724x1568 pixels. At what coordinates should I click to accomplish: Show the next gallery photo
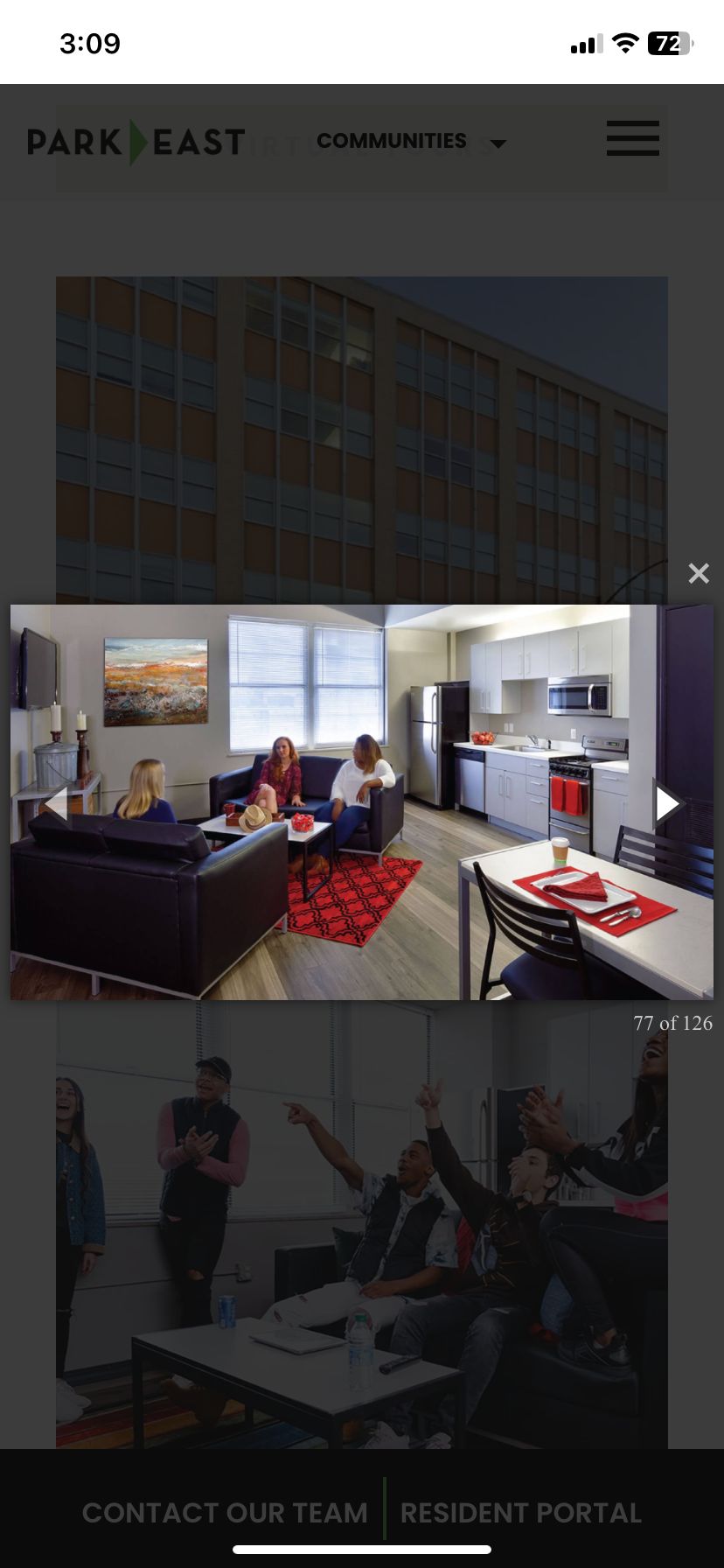pos(667,802)
